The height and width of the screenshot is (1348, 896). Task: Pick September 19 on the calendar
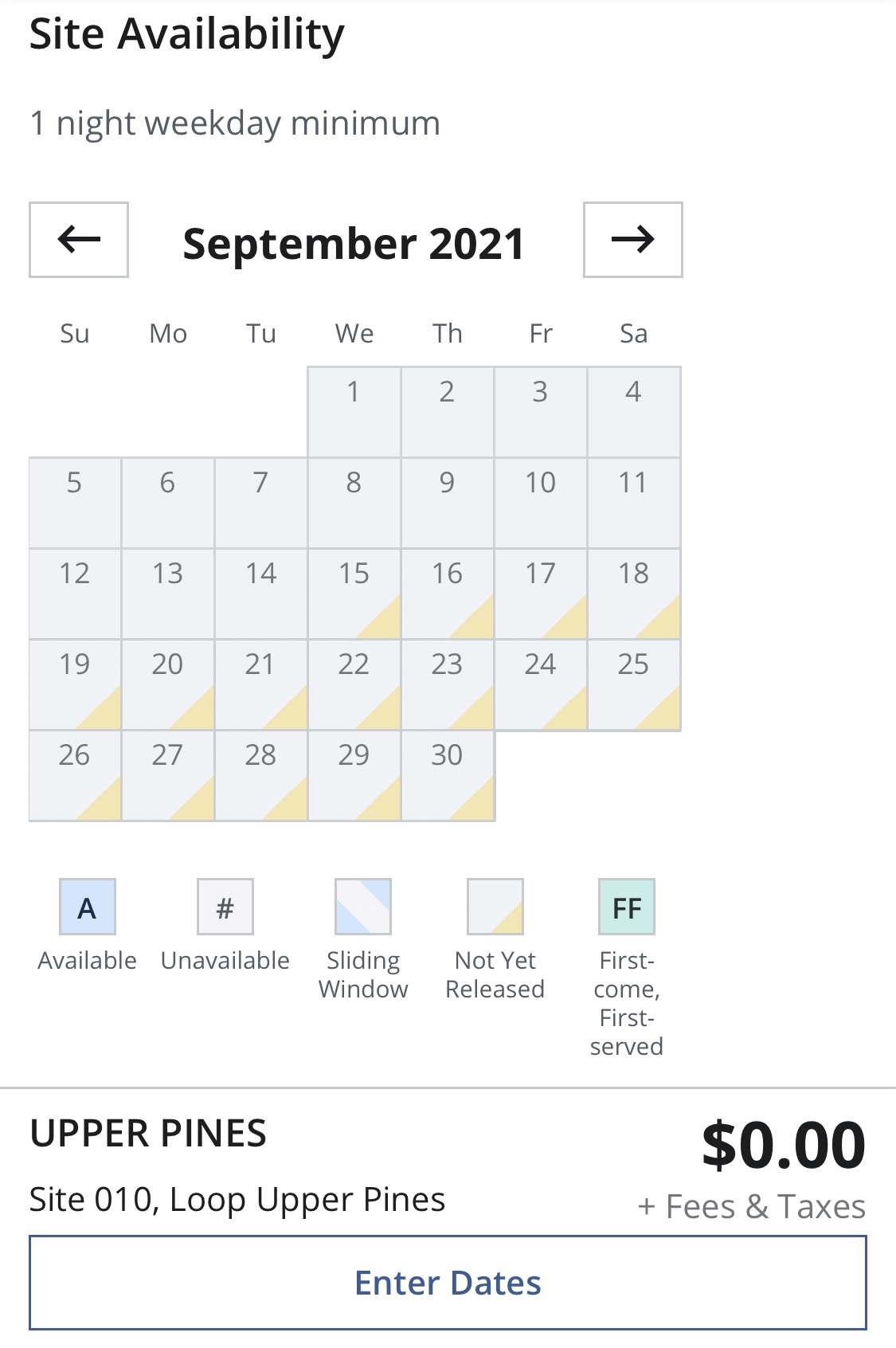(x=75, y=684)
